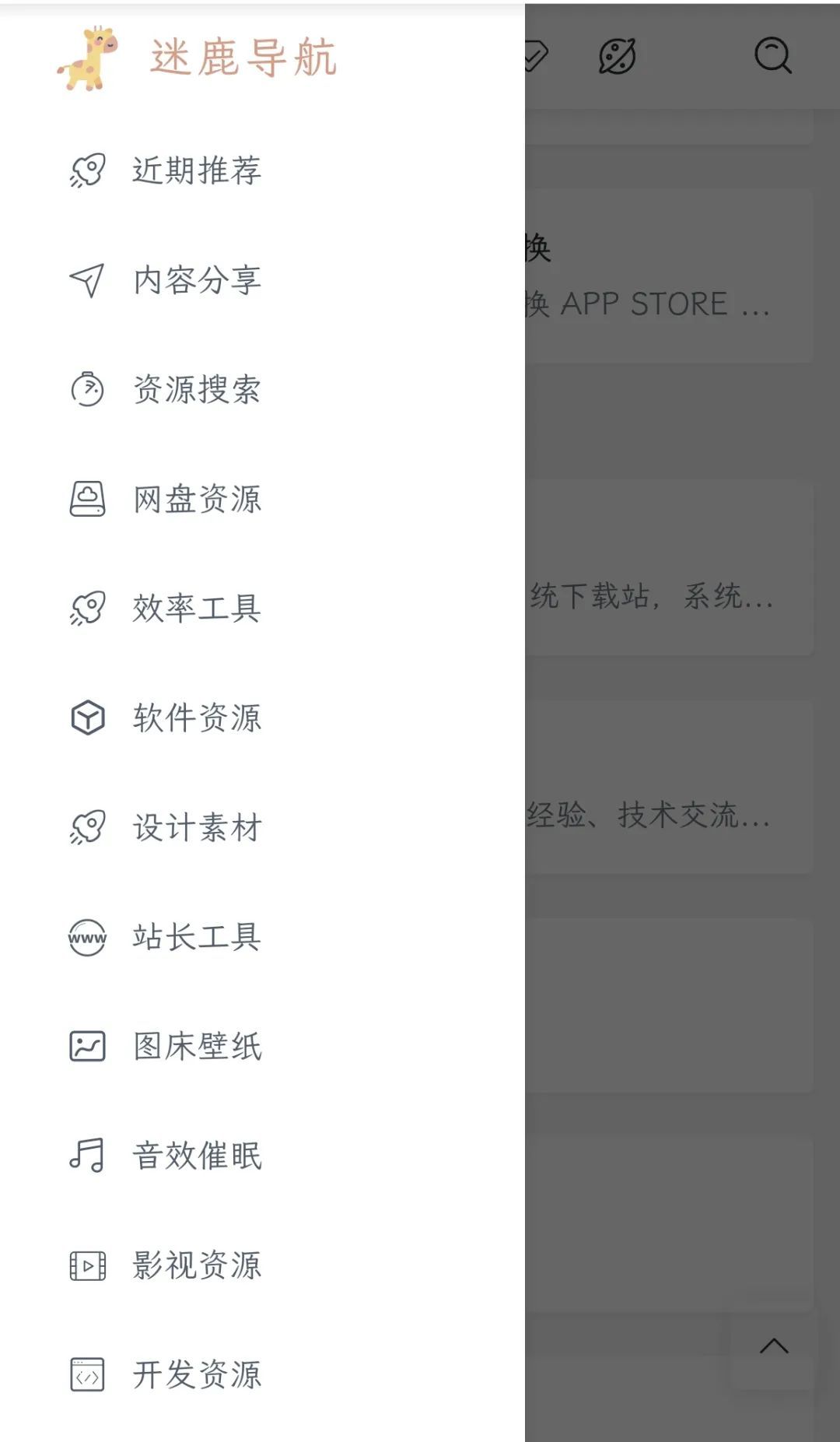This screenshot has height=1442, width=840.
Task: Select 图床壁纸 in the drawer
Action: (196, 1046)
